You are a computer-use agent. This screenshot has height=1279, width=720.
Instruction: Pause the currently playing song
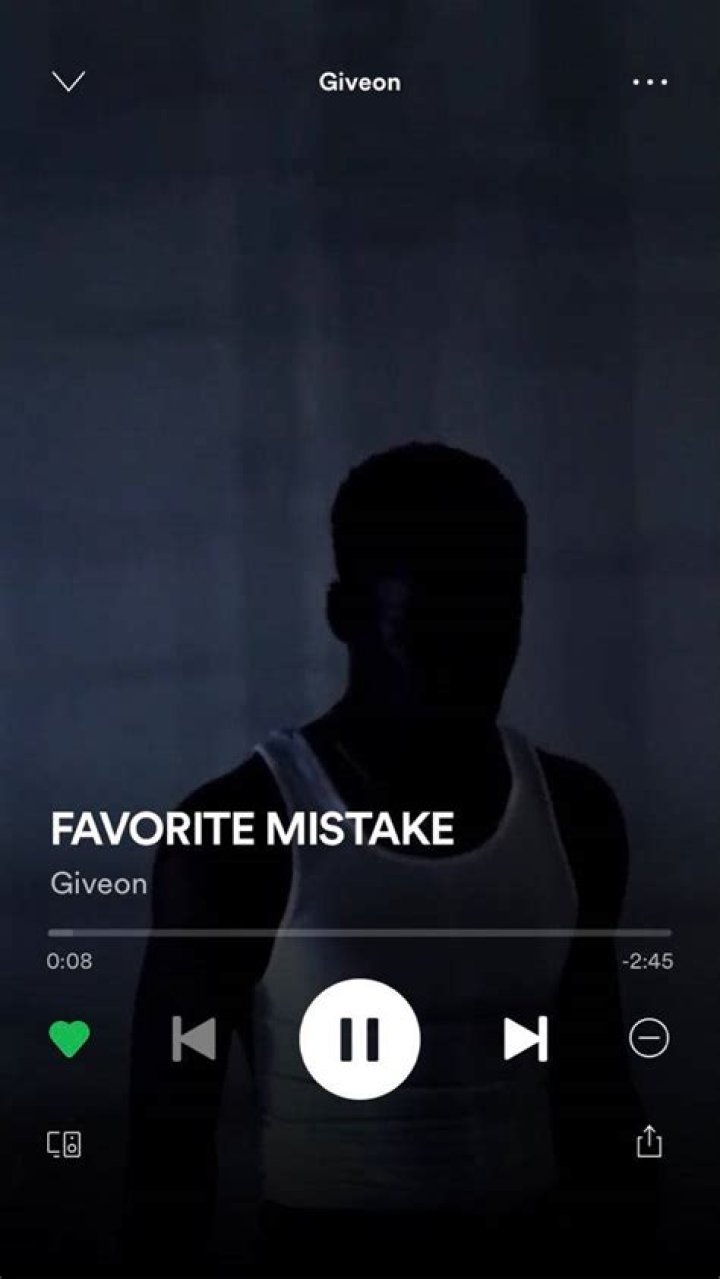pos(360,1039)
